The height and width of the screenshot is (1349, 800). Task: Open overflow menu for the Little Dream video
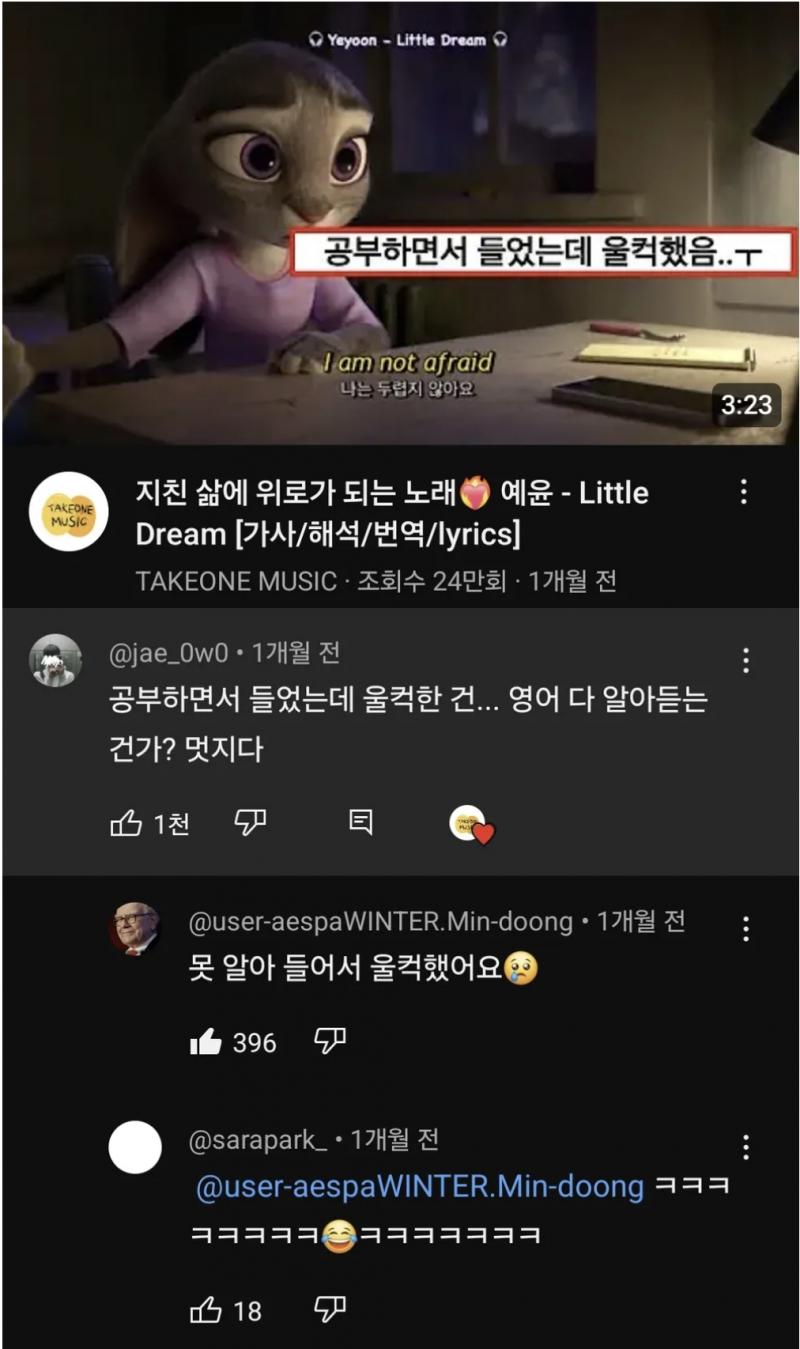[x=744, y=492]
